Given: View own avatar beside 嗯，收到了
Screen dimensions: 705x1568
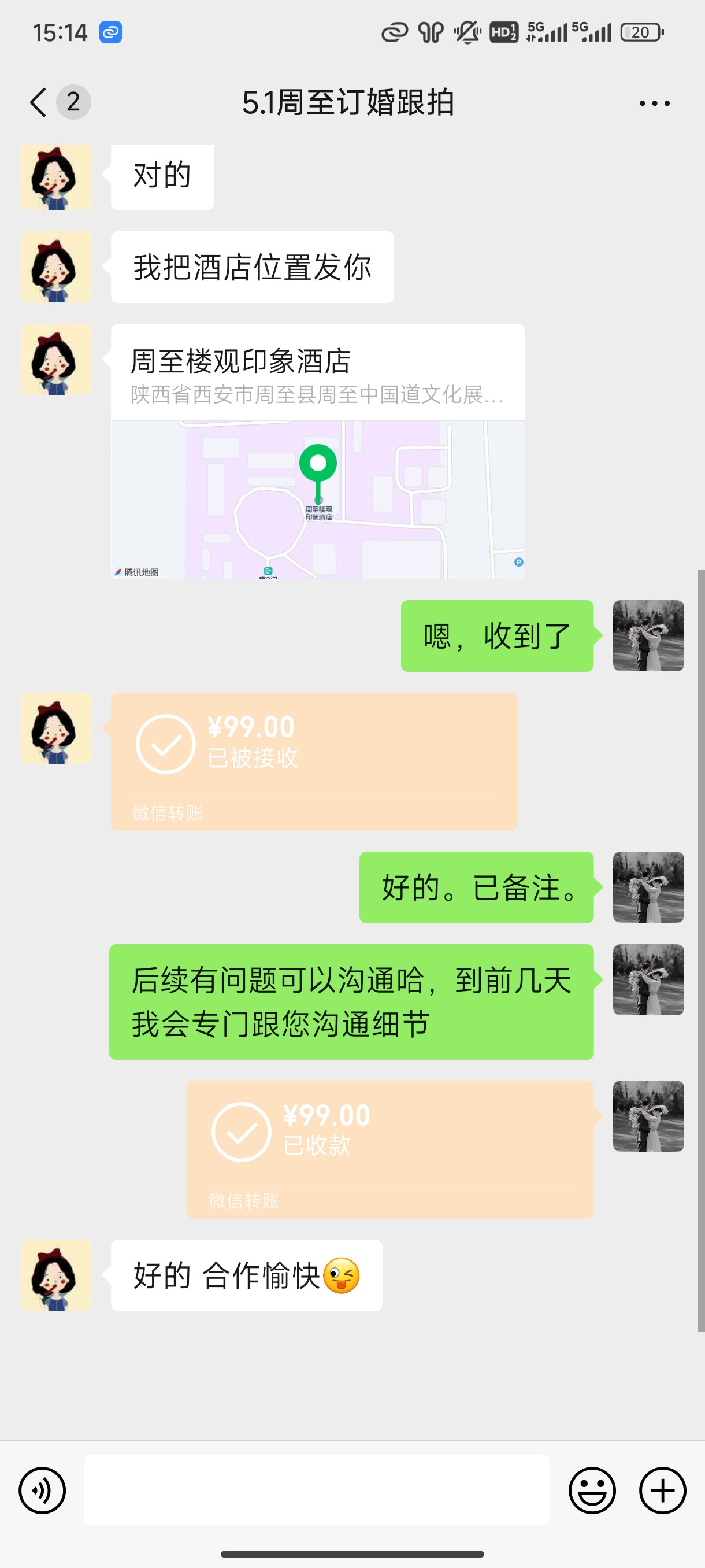Looking at the screenshot, I should [x=648, y=635].
